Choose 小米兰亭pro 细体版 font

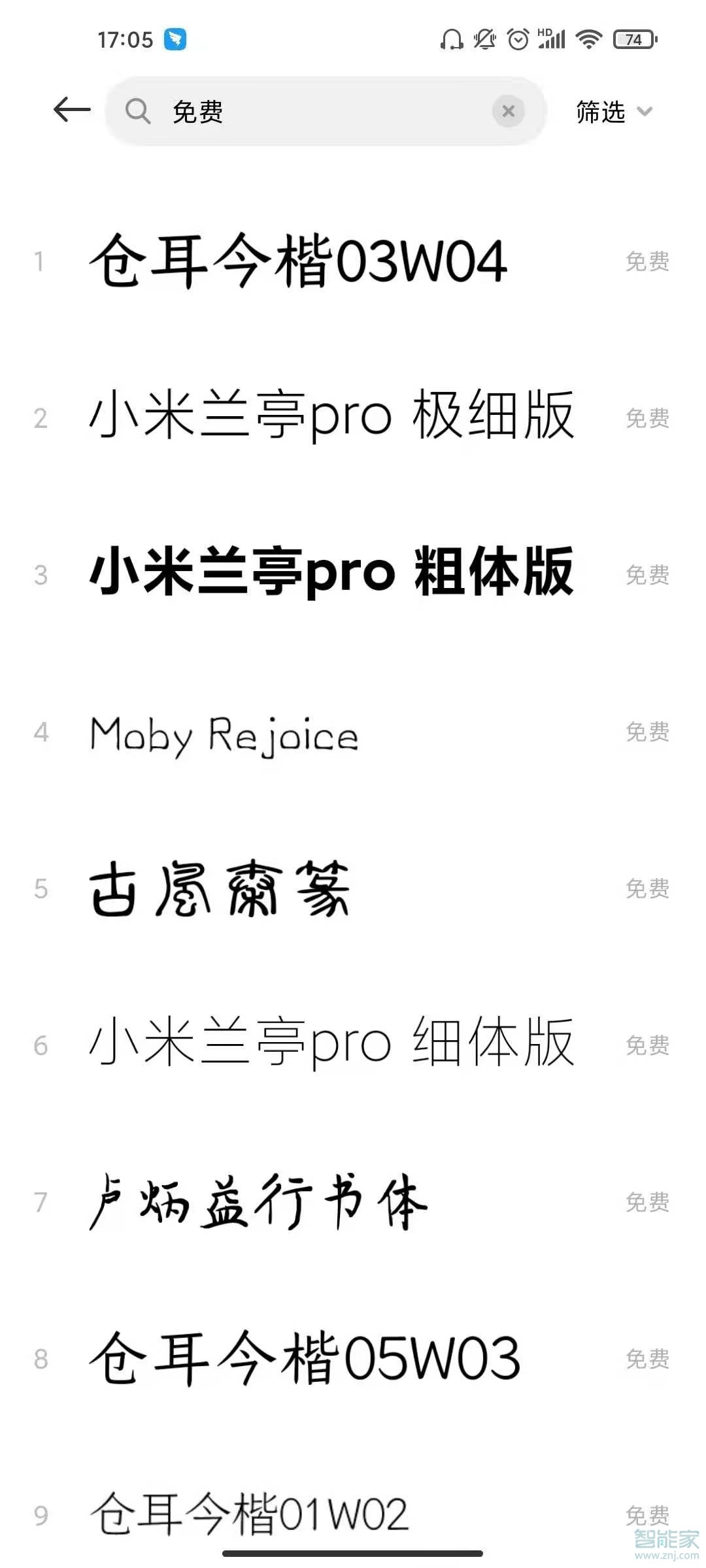tap(331, 1044)
